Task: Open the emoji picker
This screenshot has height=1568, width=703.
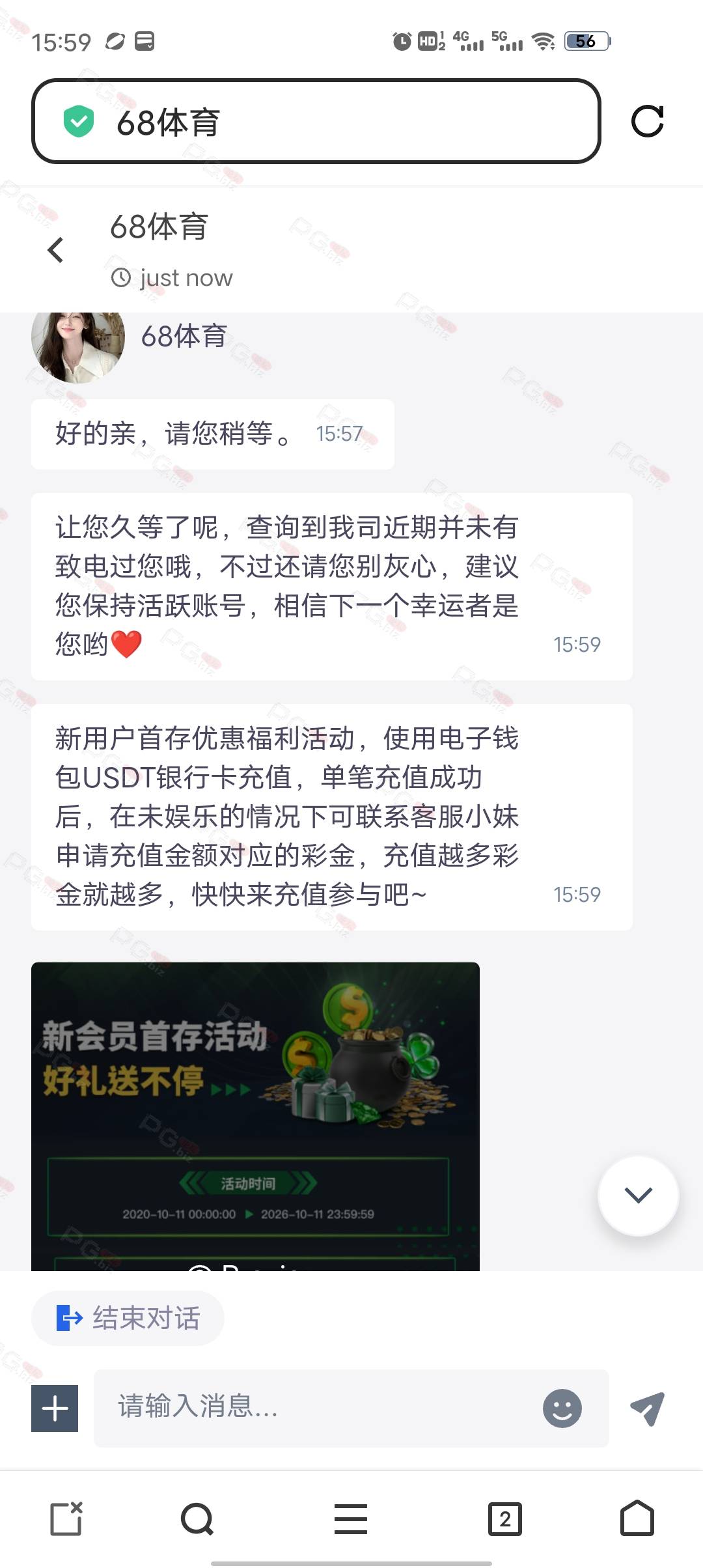Action: point(562,1408)
